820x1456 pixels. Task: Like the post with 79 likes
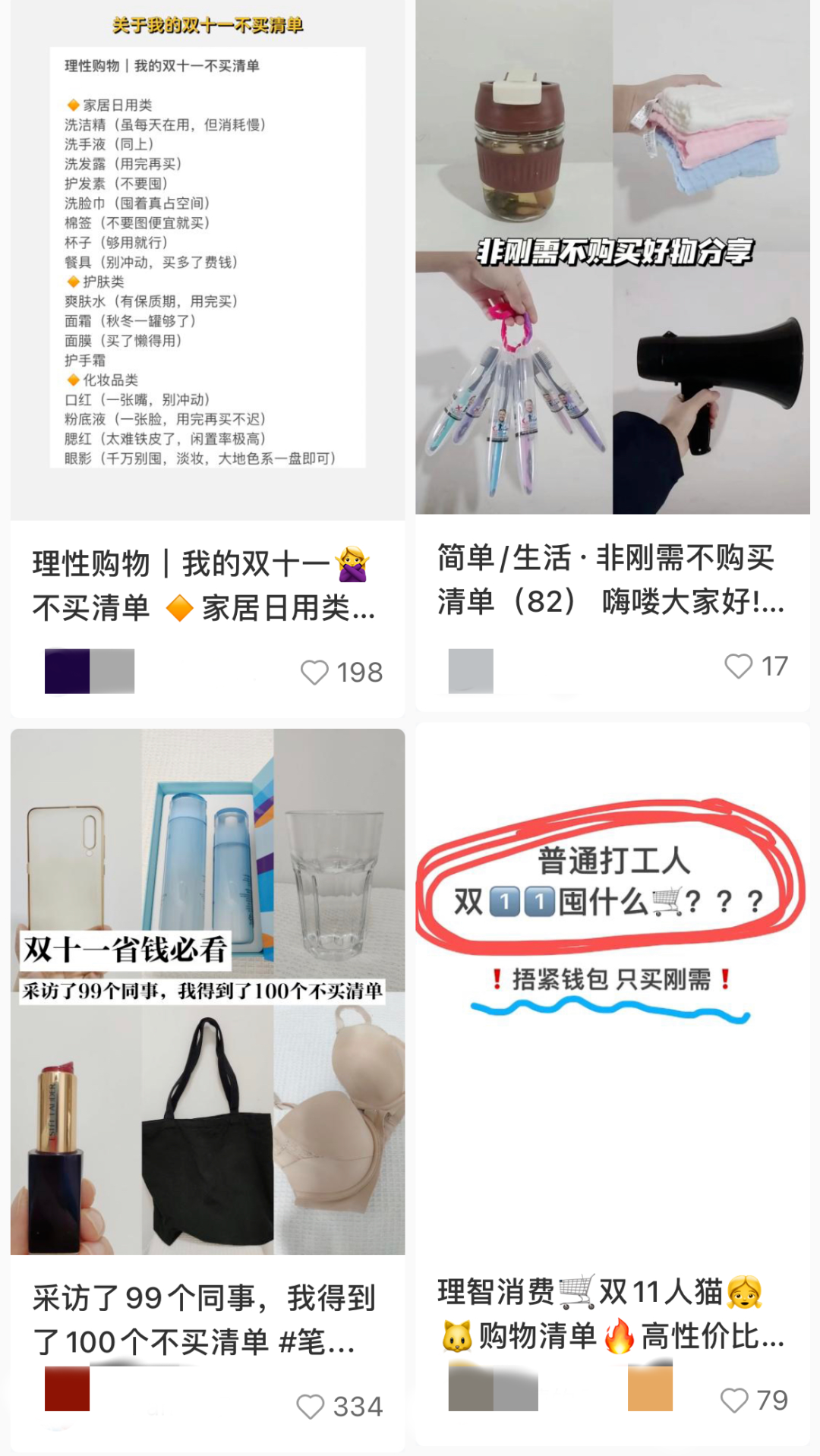(x=733, y=1401)
